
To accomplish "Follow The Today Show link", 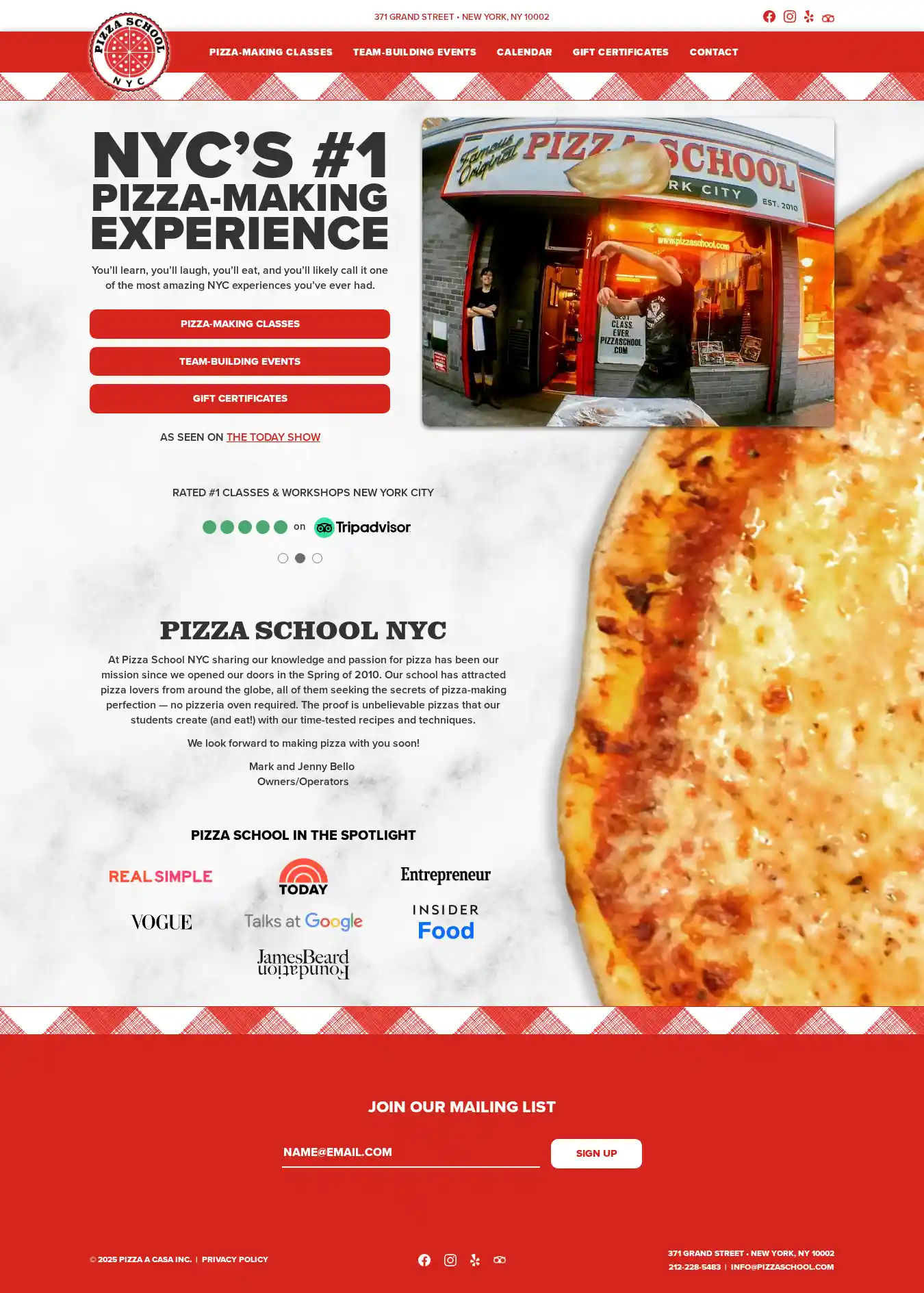I will point(273,437).
